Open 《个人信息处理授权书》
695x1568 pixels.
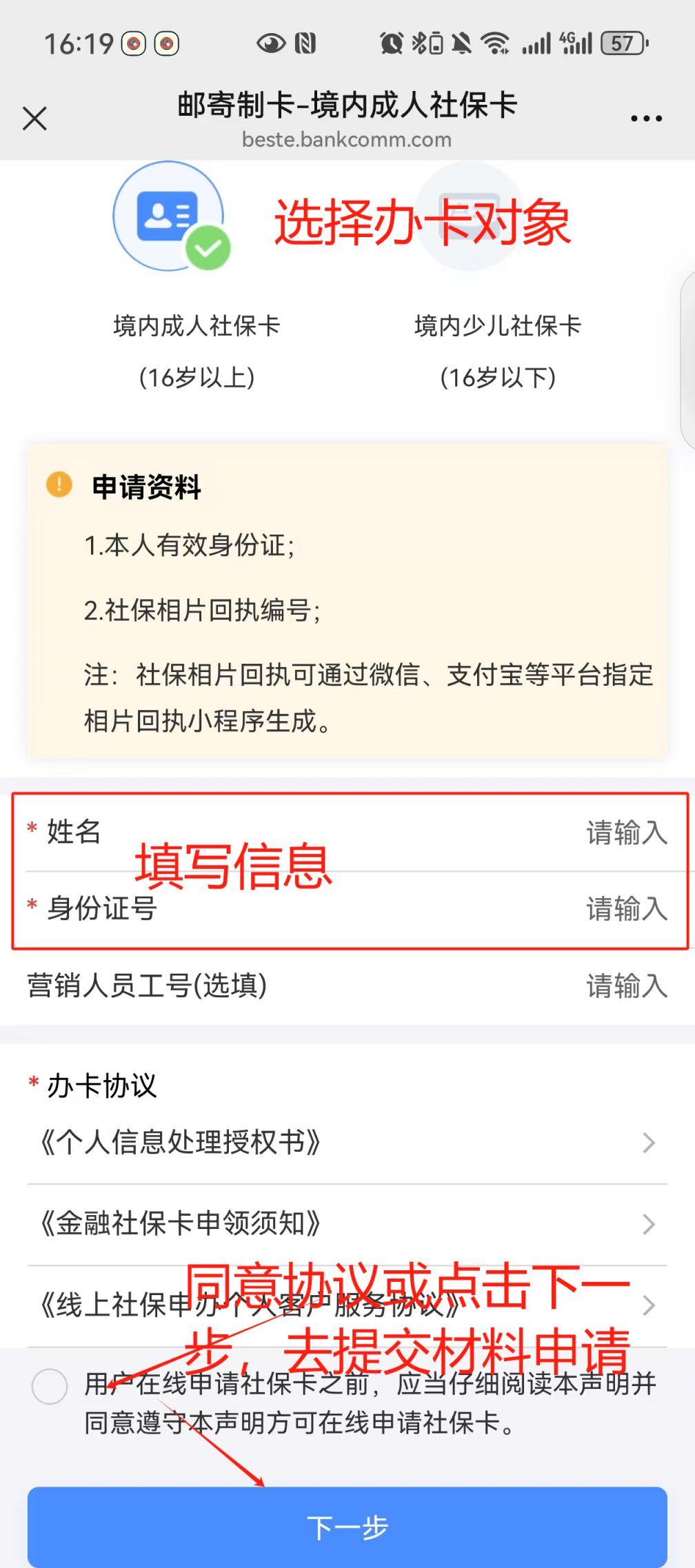point(347,1143)
